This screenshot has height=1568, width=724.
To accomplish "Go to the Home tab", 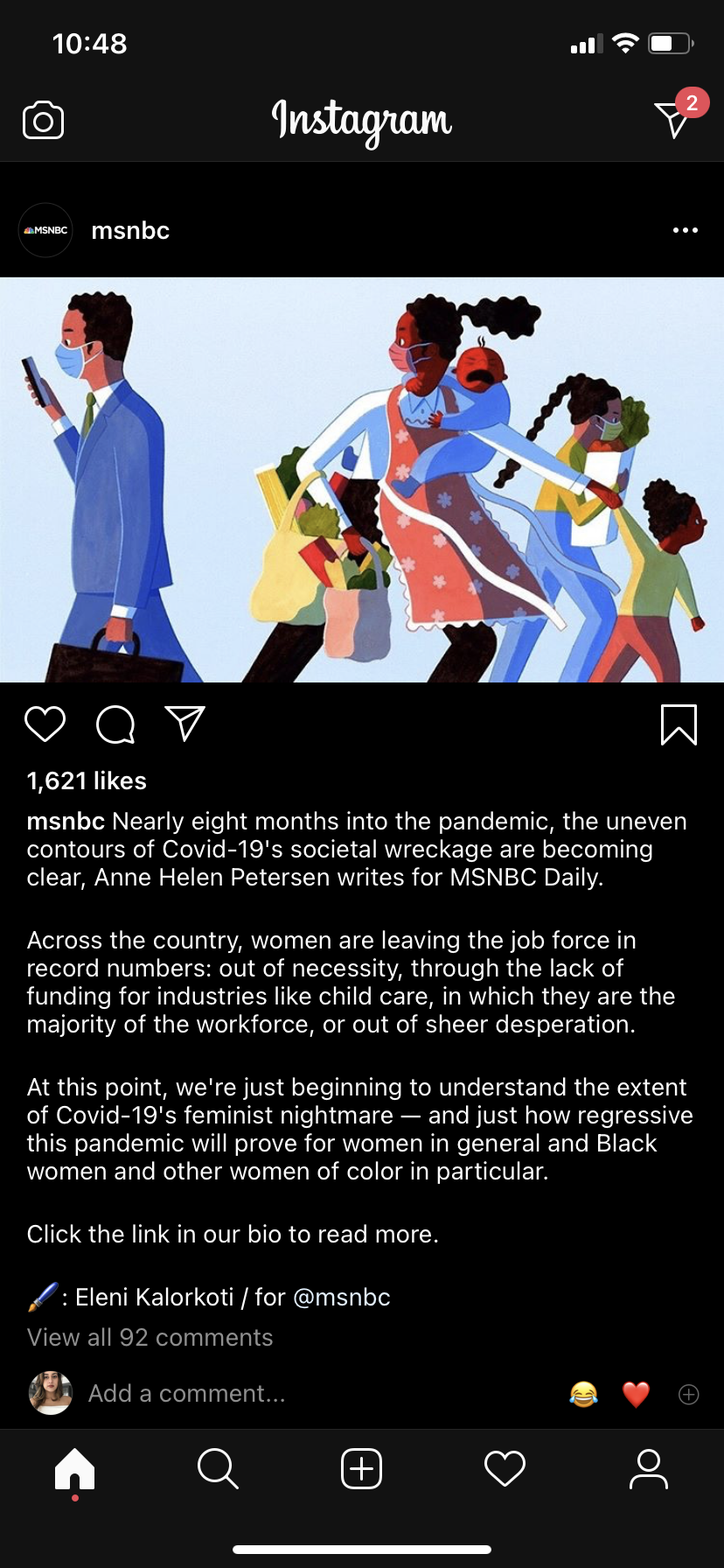I will [75, 1468].
